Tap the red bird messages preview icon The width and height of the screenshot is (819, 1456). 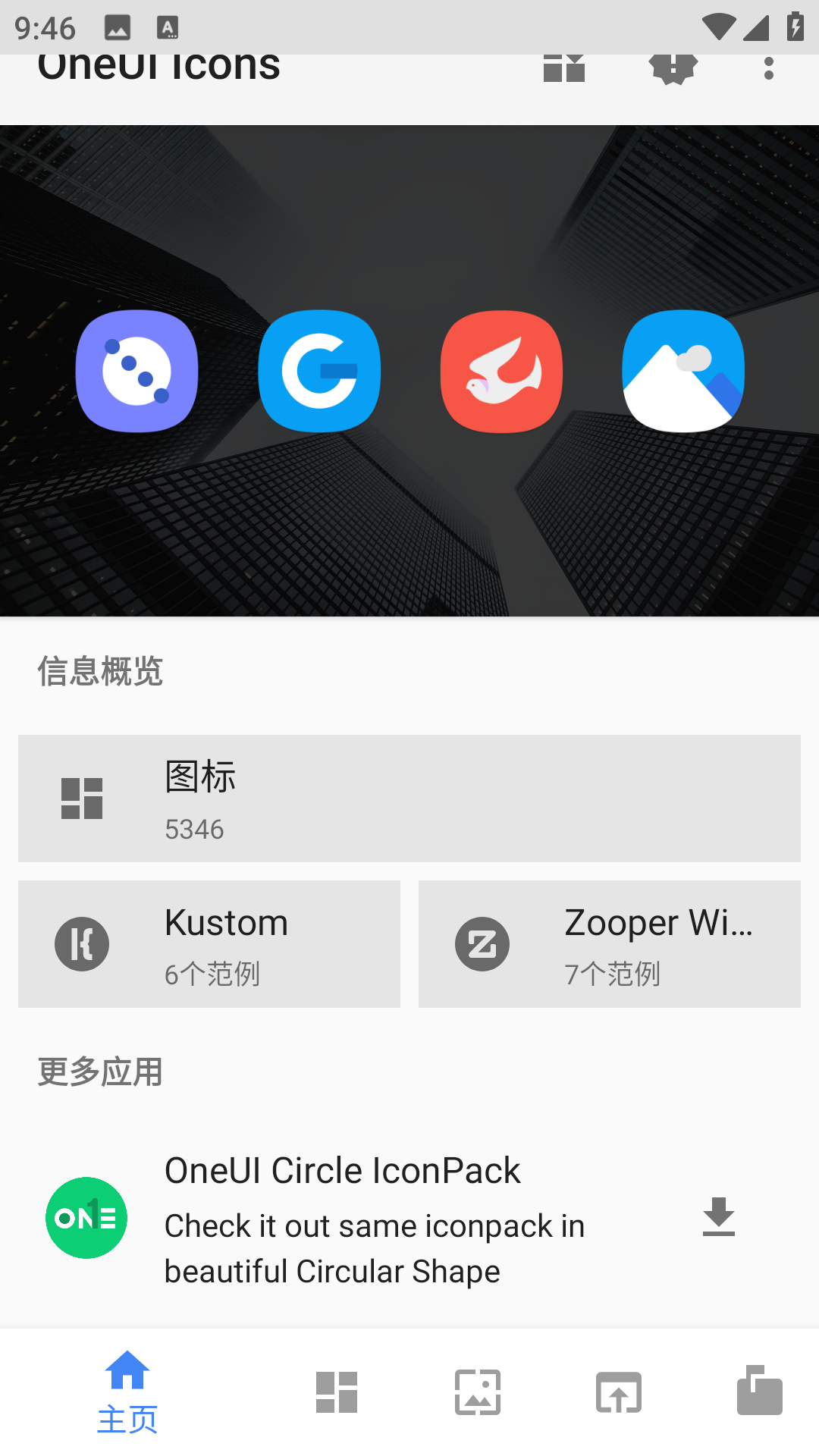[501, 371]
